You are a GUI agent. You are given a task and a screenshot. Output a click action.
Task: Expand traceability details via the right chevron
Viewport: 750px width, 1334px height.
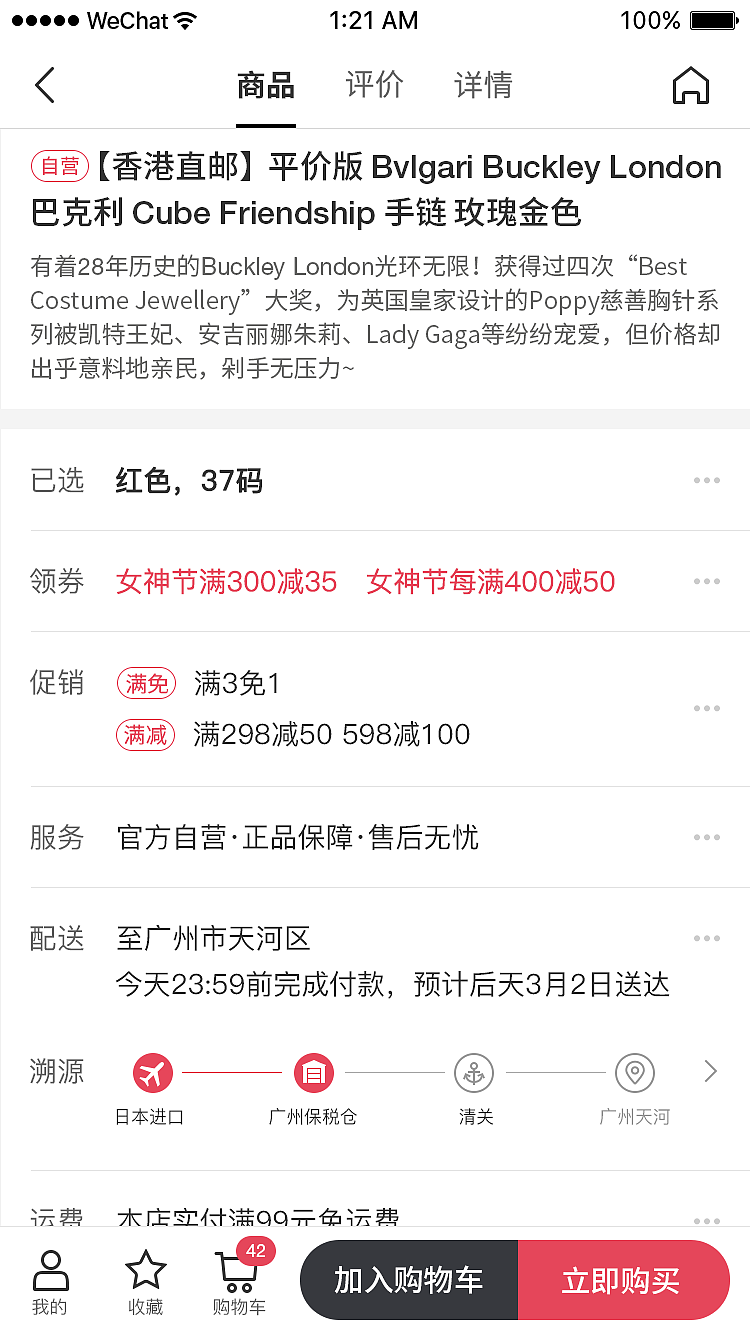pos(711,1072)
